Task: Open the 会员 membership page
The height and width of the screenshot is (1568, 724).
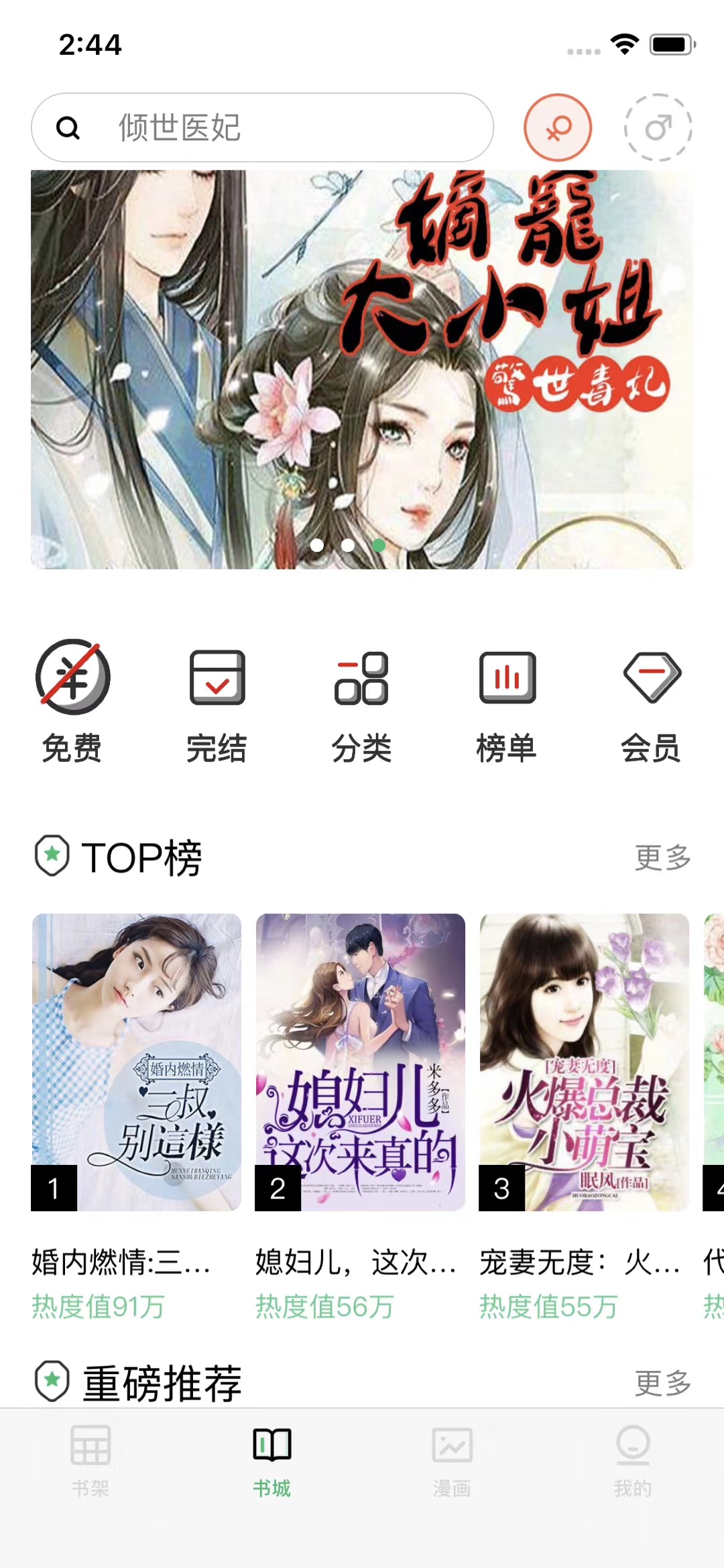Action: point(652,701)
